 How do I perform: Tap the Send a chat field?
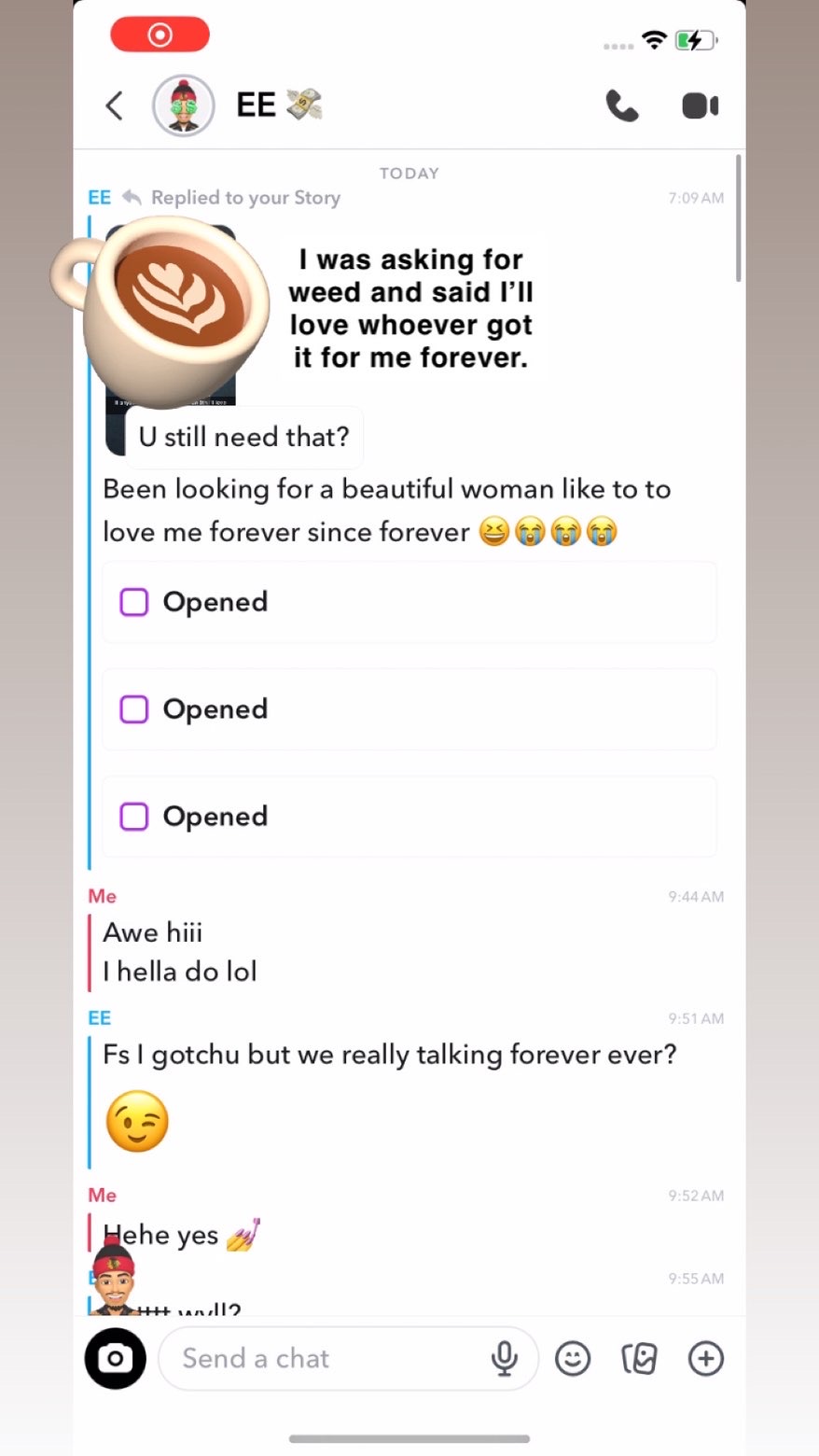pos(317,1358)
